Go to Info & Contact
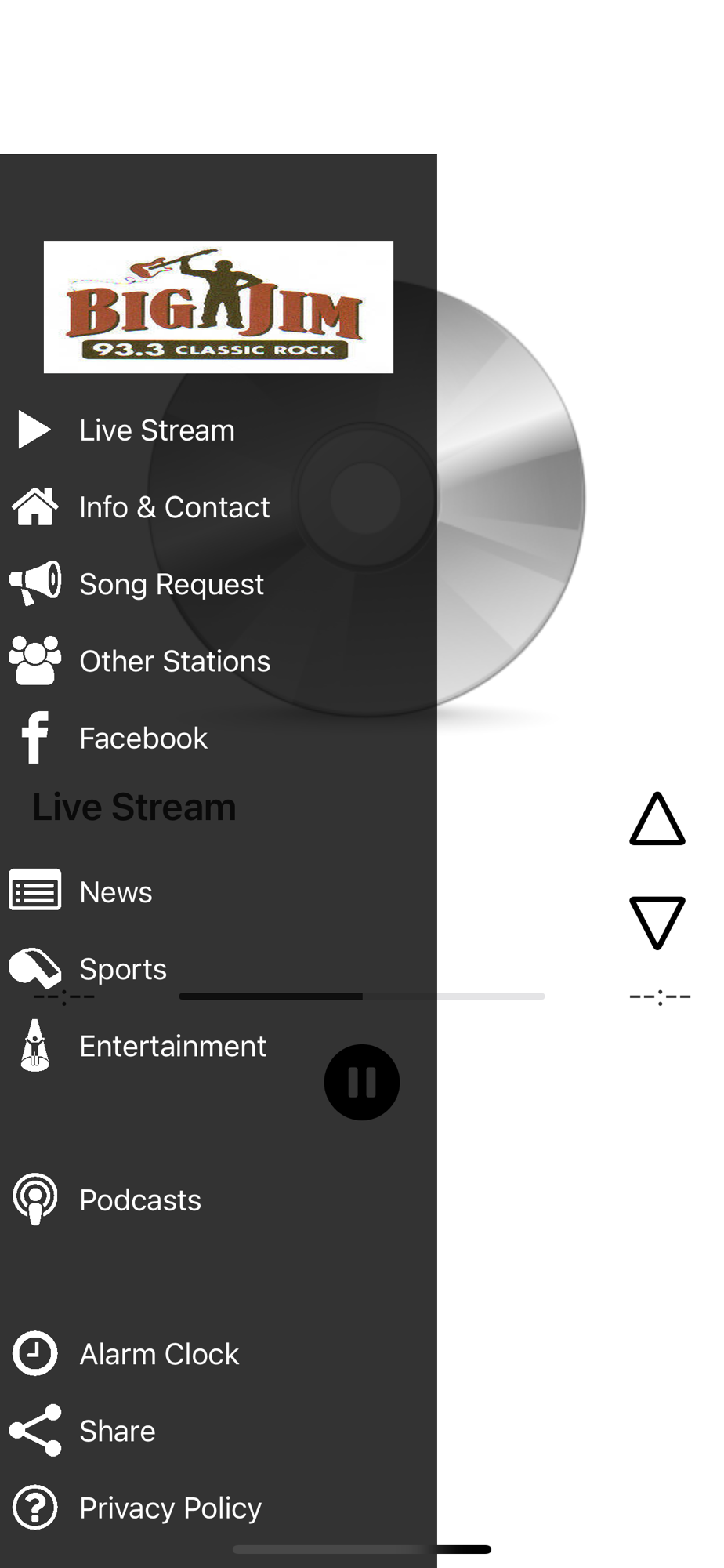The image size is (724, 1568). coord(174,507)
